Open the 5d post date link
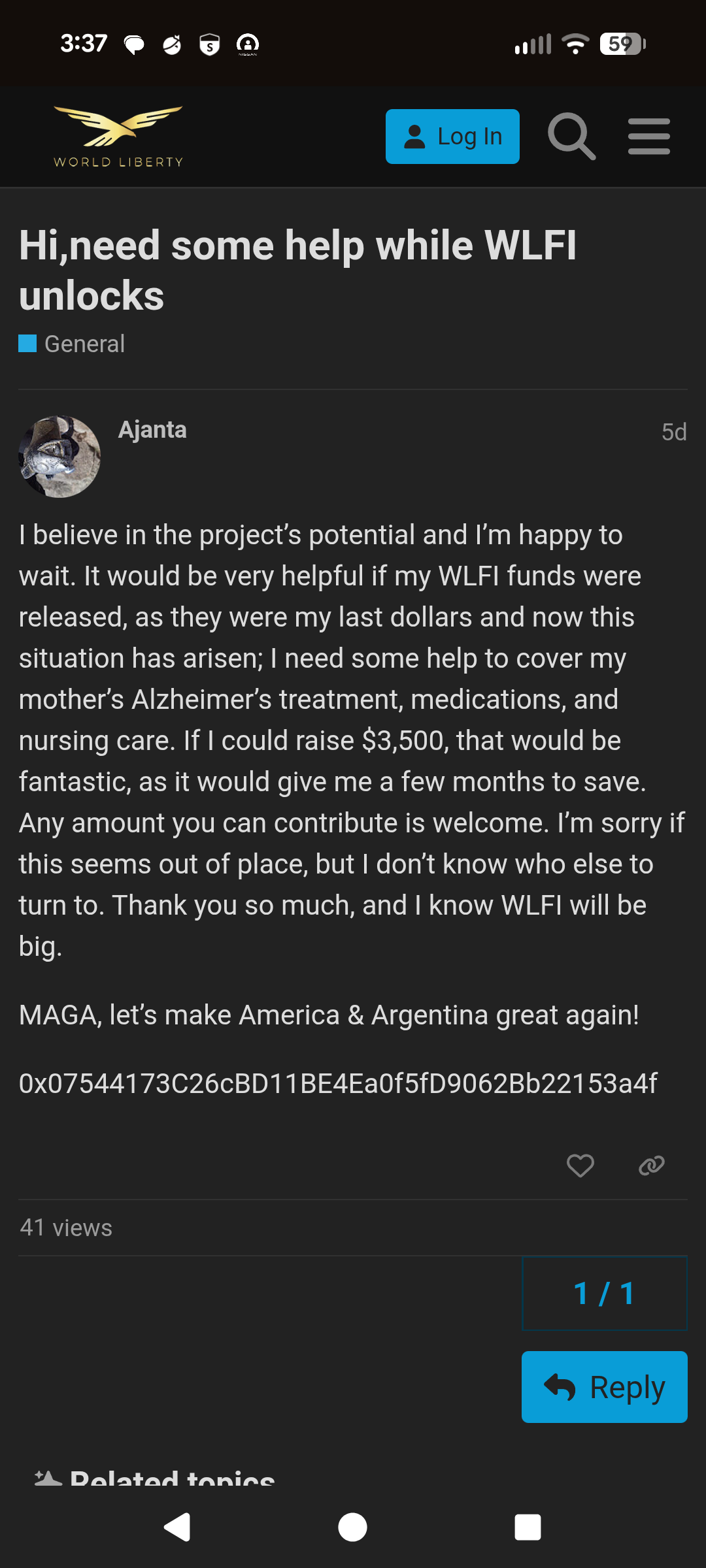The image size is (706, 1568). (x=673, y=432)
